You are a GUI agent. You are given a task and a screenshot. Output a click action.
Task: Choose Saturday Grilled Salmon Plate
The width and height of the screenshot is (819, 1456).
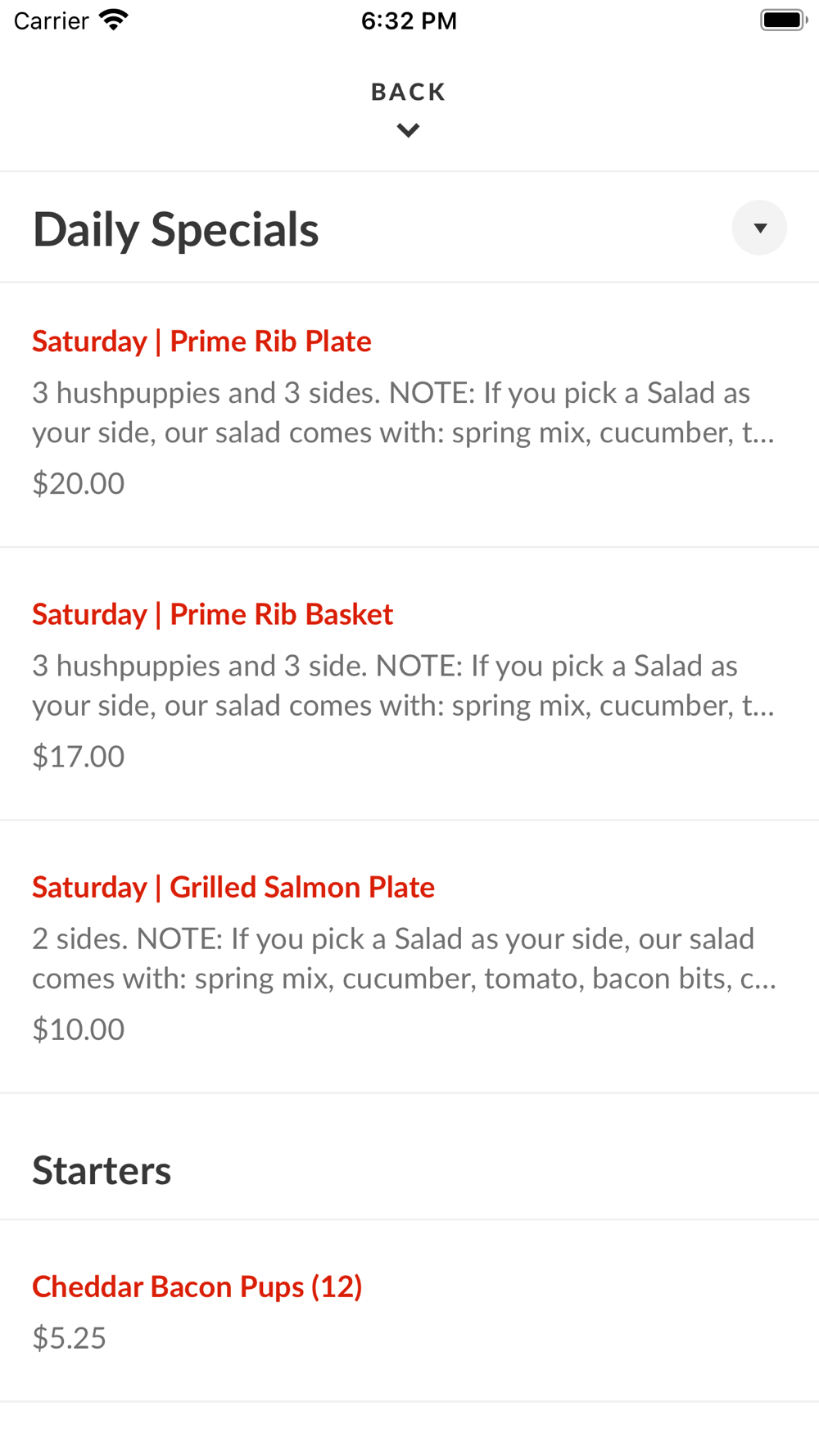pyautogui.click(x=233, y=887)
